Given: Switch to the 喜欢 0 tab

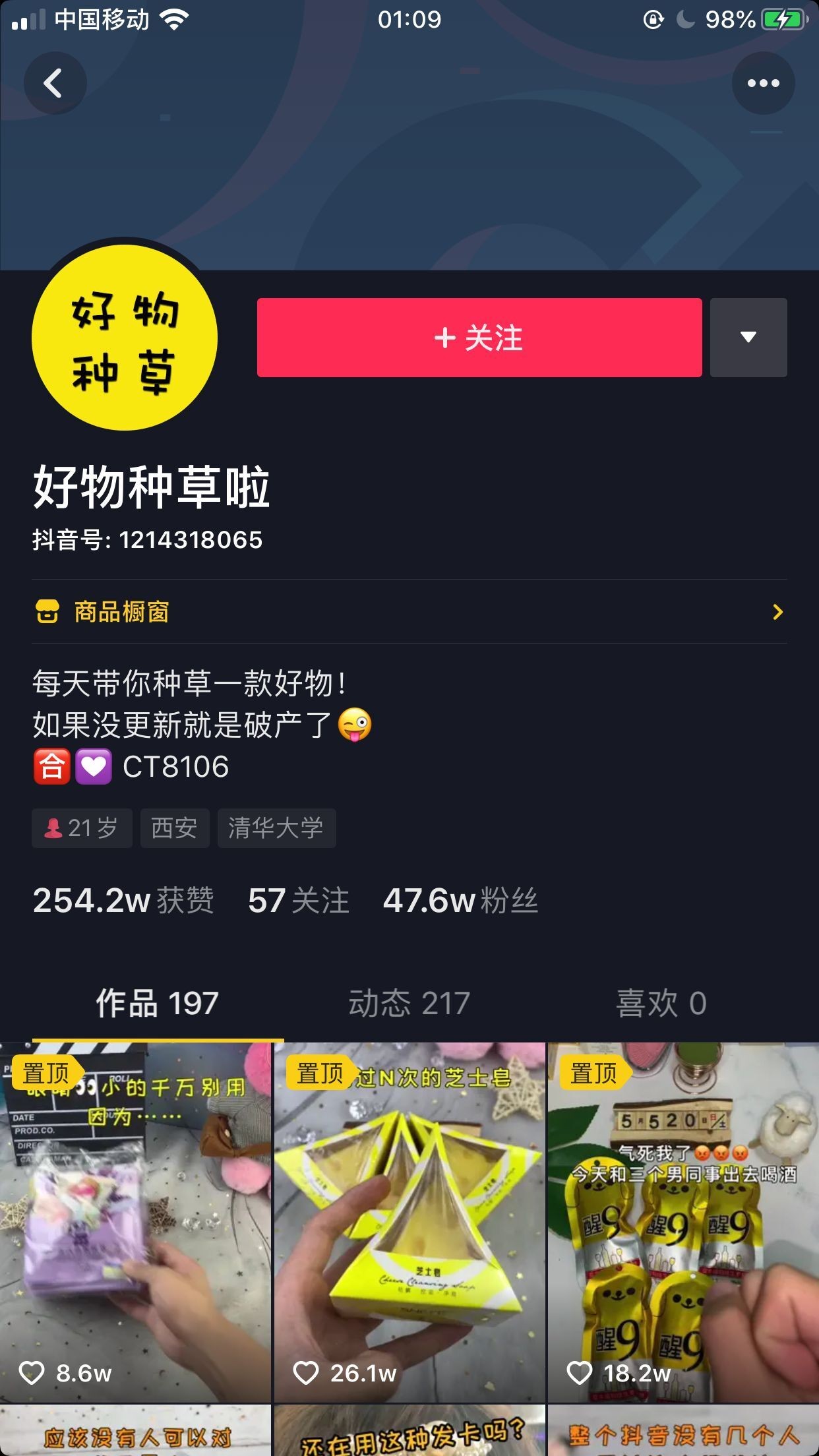Looking at the screenshot, I should point(661,1004).
